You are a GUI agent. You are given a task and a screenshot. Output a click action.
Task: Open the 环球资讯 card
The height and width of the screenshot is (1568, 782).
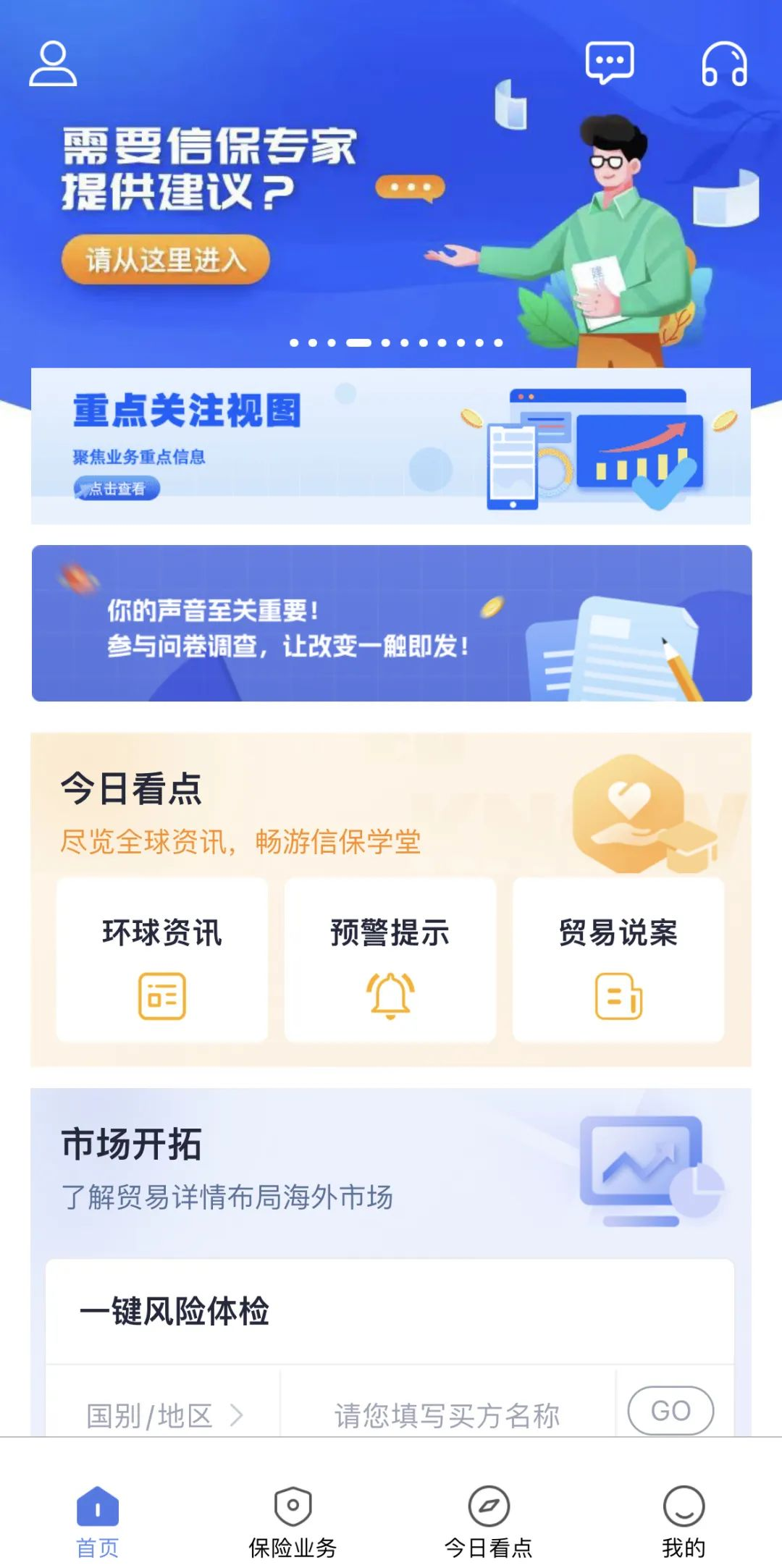coord(162,959)
